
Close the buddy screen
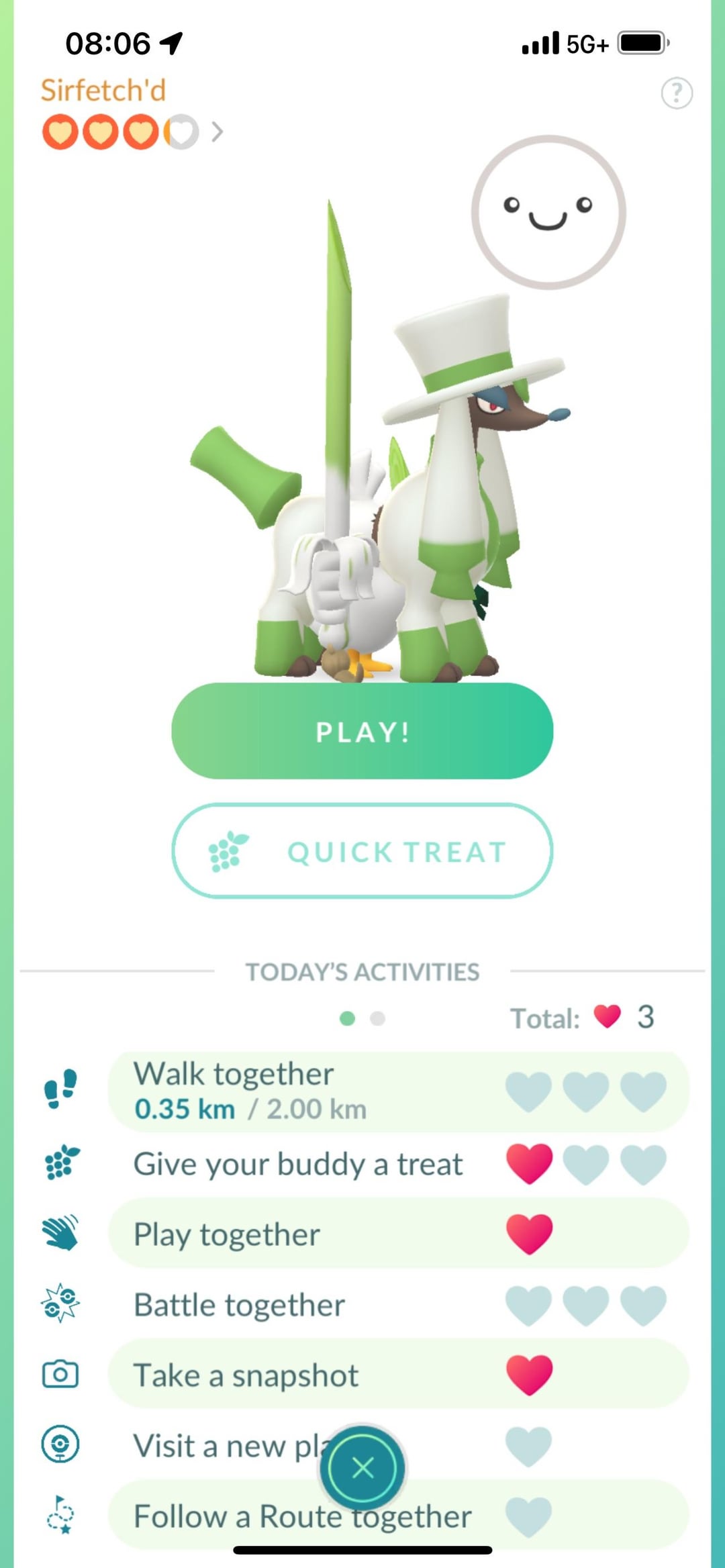pos(362,1468)
